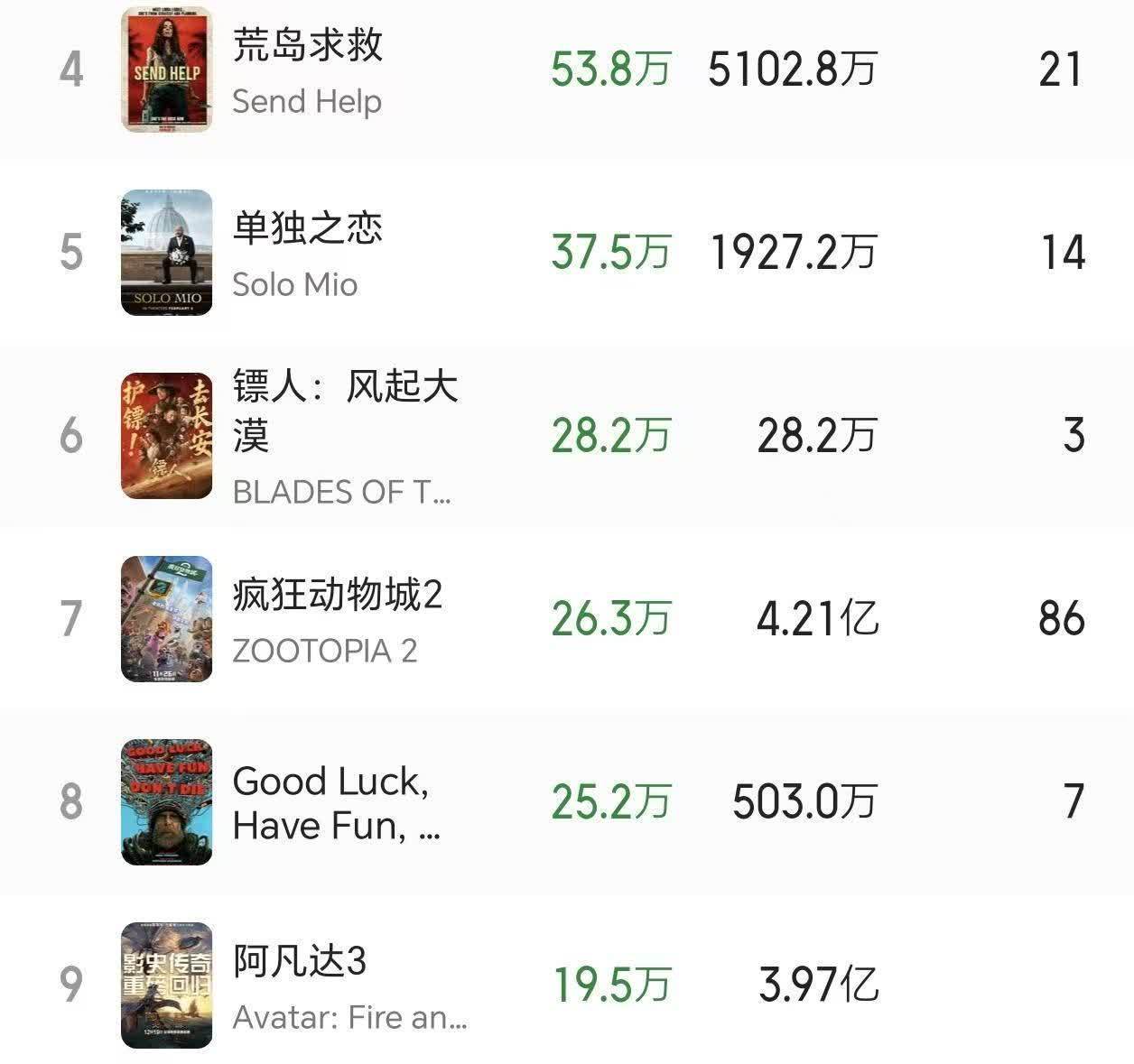View details for 镖人:风起大漠

[x=343, y=436]
